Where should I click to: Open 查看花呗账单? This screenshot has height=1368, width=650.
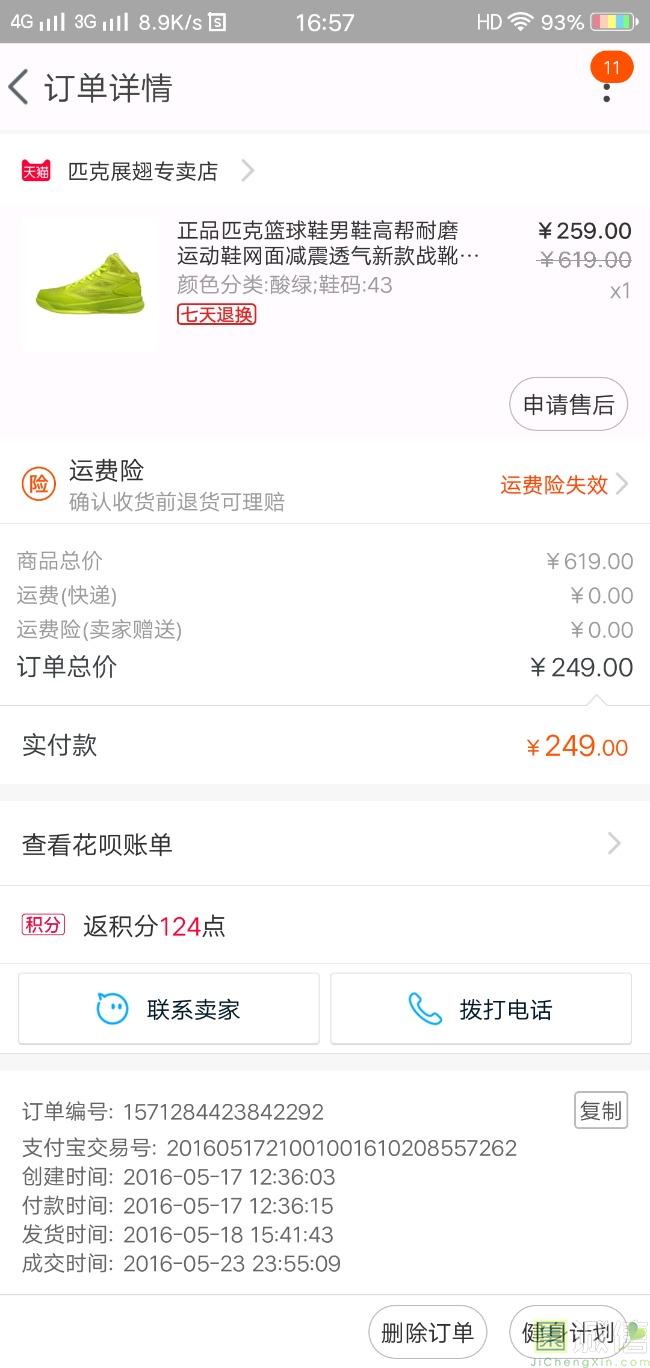325,844
